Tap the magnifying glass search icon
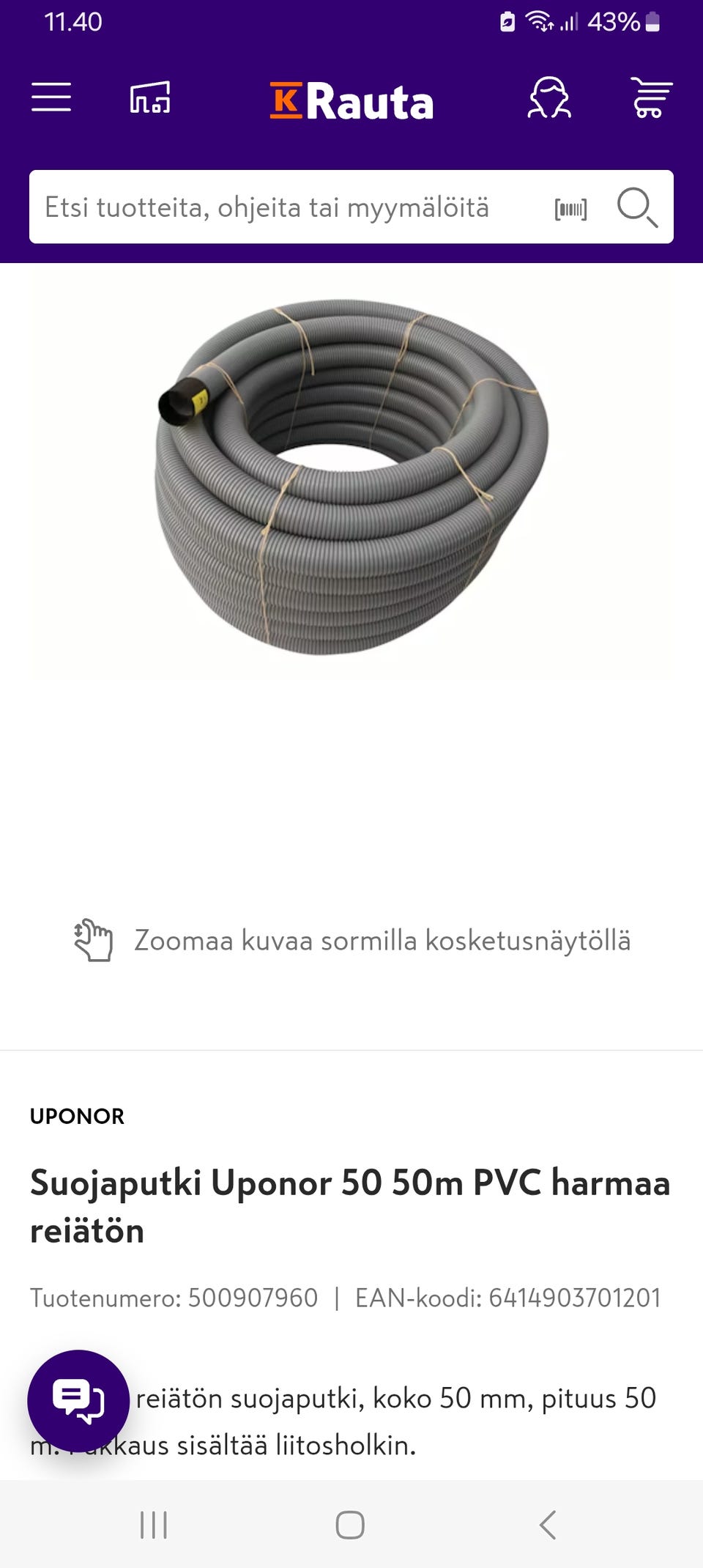Viewport: 703px width, 1568px height. click(x=636, y=207)
